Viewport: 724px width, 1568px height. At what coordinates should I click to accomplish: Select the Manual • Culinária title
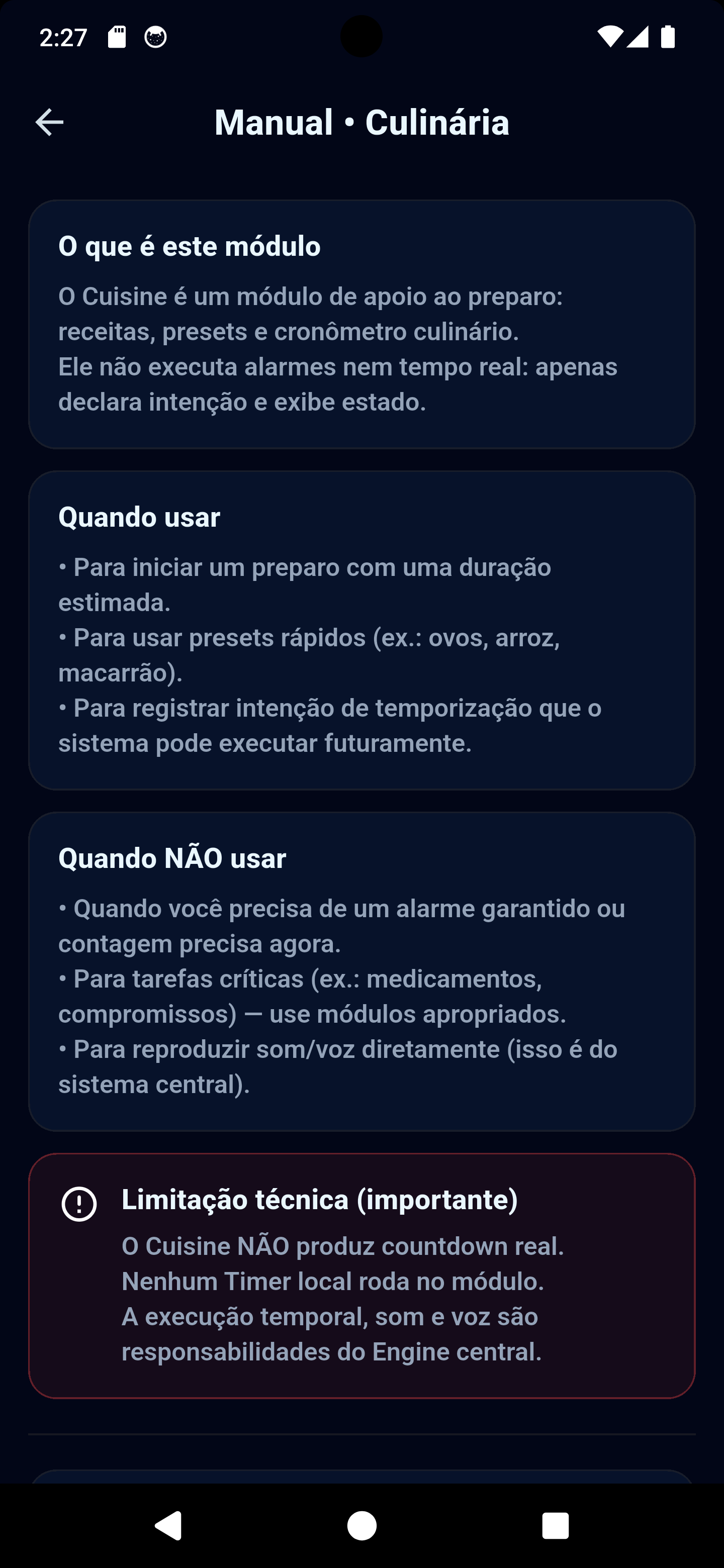(x=361, y=122)
